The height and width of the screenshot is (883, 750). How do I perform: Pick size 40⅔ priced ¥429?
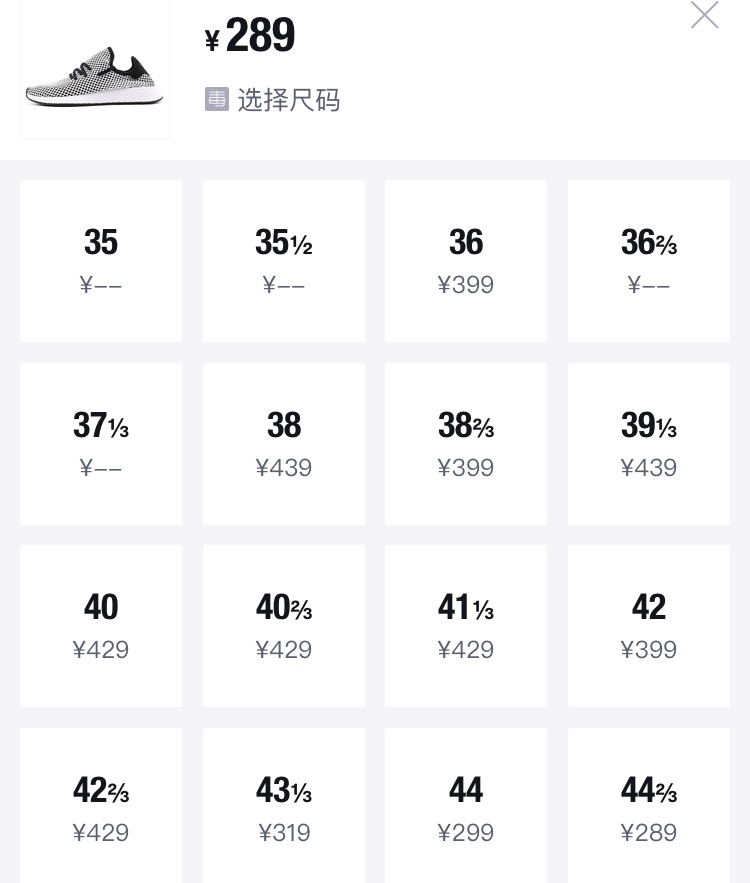pos(283,626)
